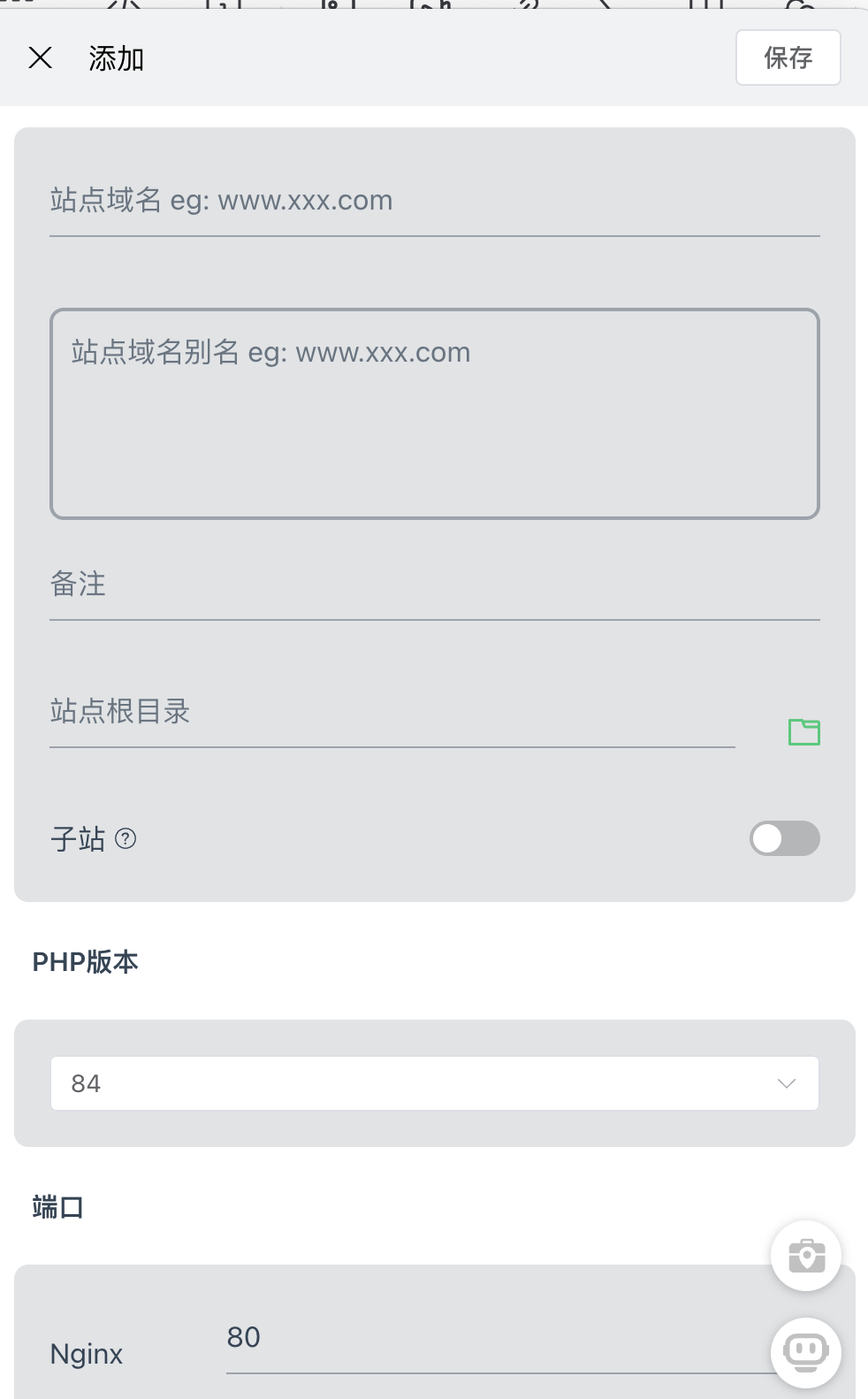Focus the 站点域名 domain input field
This screenshot has height=1399, width=868.
[433, 202]
